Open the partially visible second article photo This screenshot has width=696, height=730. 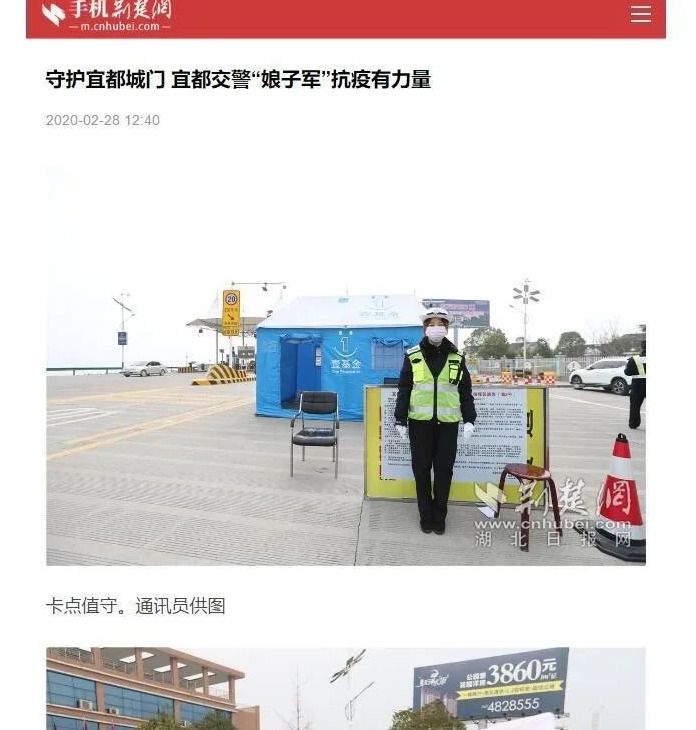click(345, 690)
